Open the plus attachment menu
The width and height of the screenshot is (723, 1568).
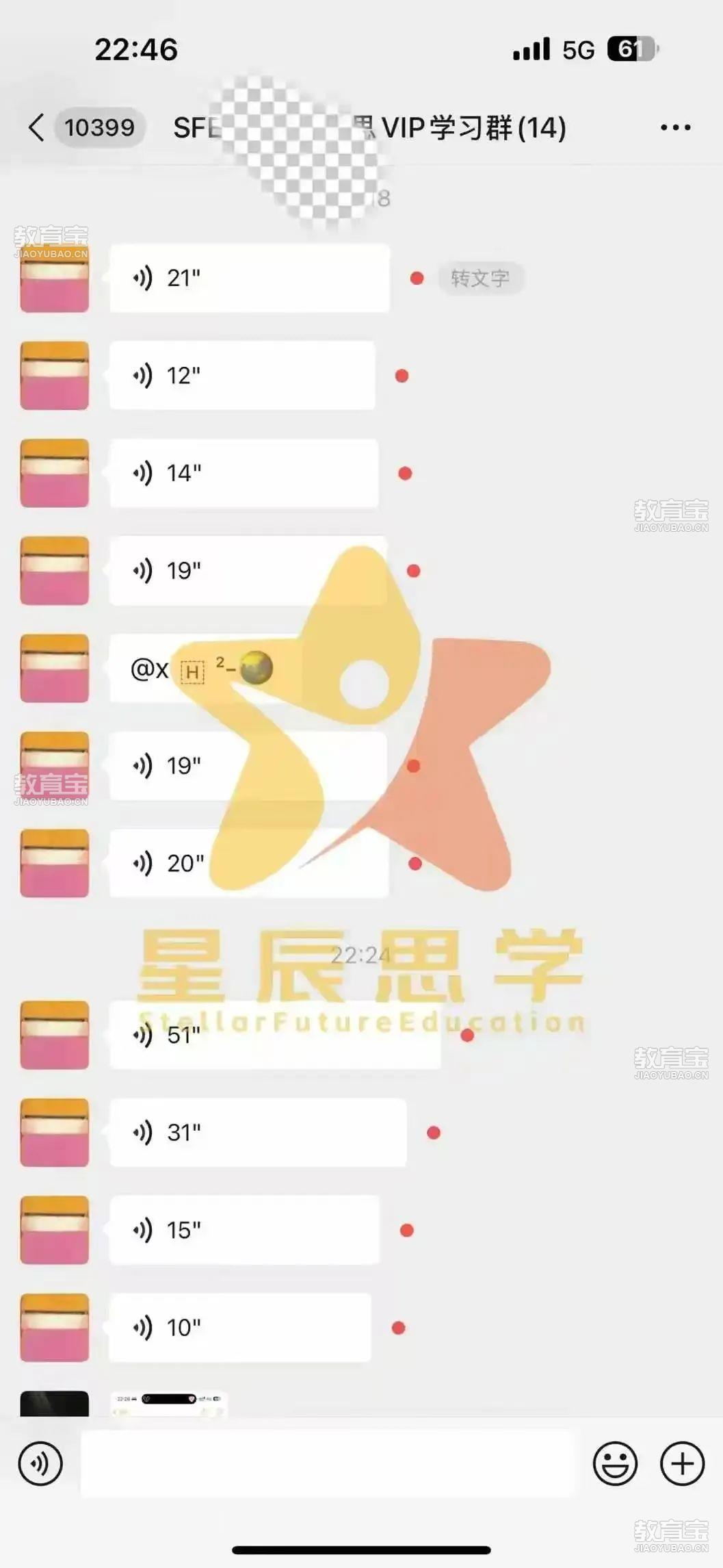click(x=682, y=1464)
